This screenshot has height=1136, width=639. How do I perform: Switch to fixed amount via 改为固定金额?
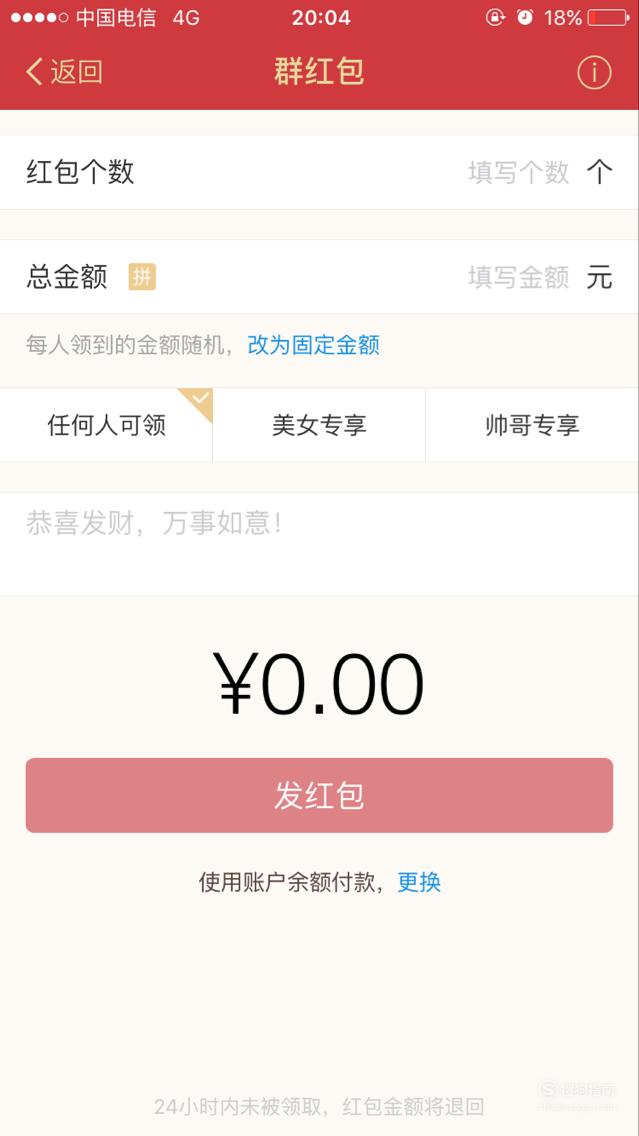[x=314, y=345]
